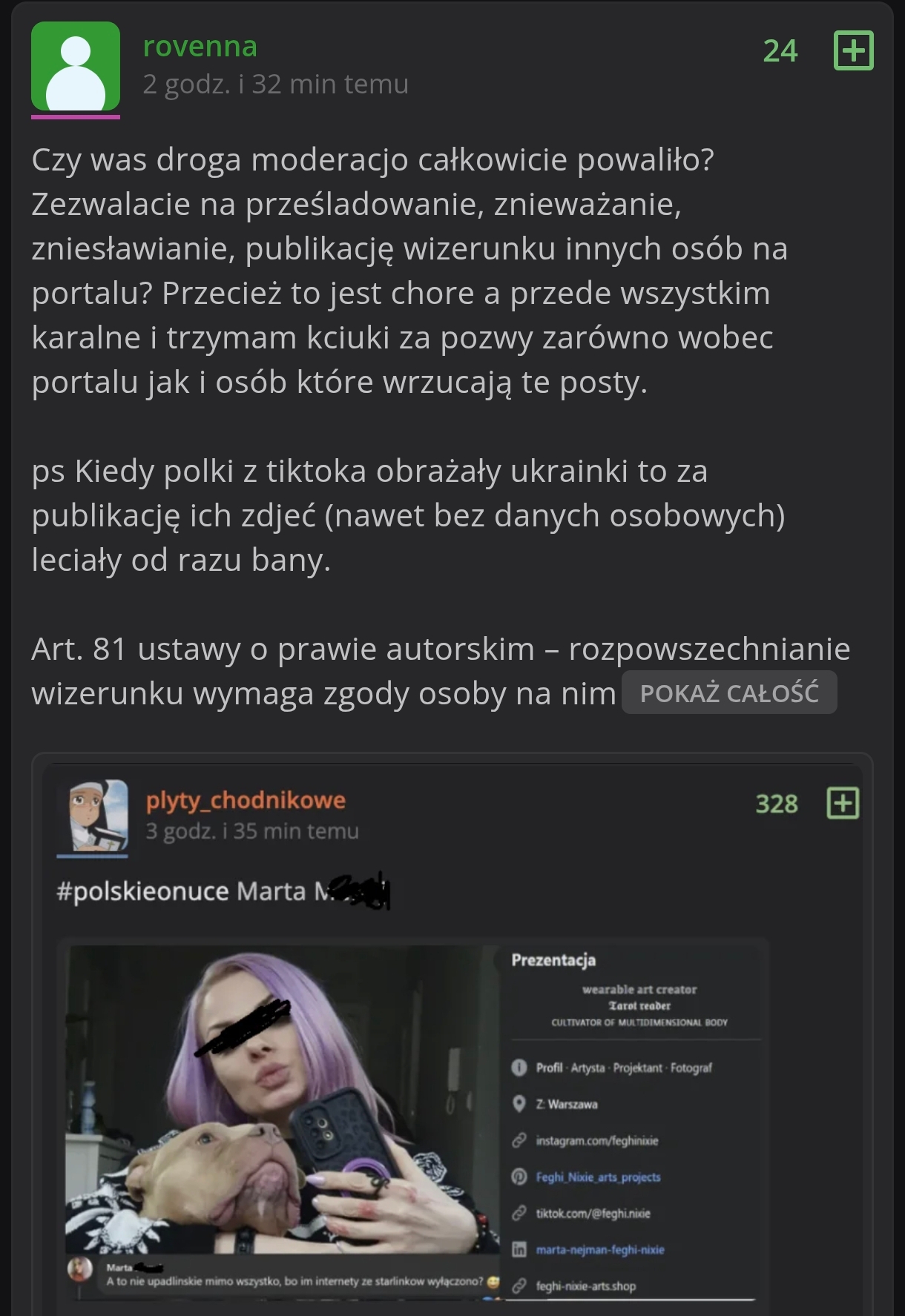The width and height of the screenshot is (905, 1316).
Task: Expand the post with POKAŻ CAŁOŚĆ
Action: click(728, 693)
